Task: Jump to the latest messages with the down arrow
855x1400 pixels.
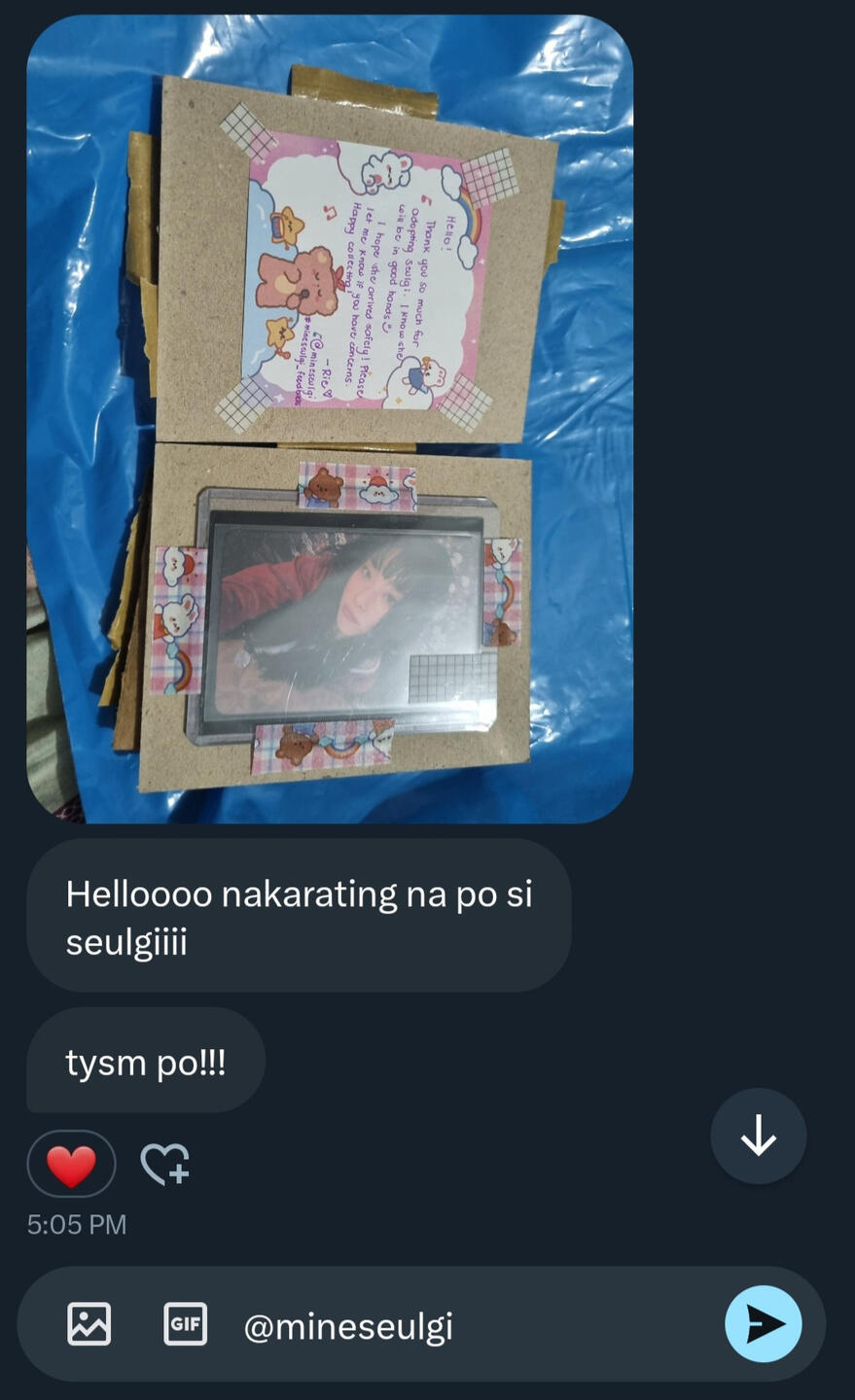Action: tap(759, 1136)
